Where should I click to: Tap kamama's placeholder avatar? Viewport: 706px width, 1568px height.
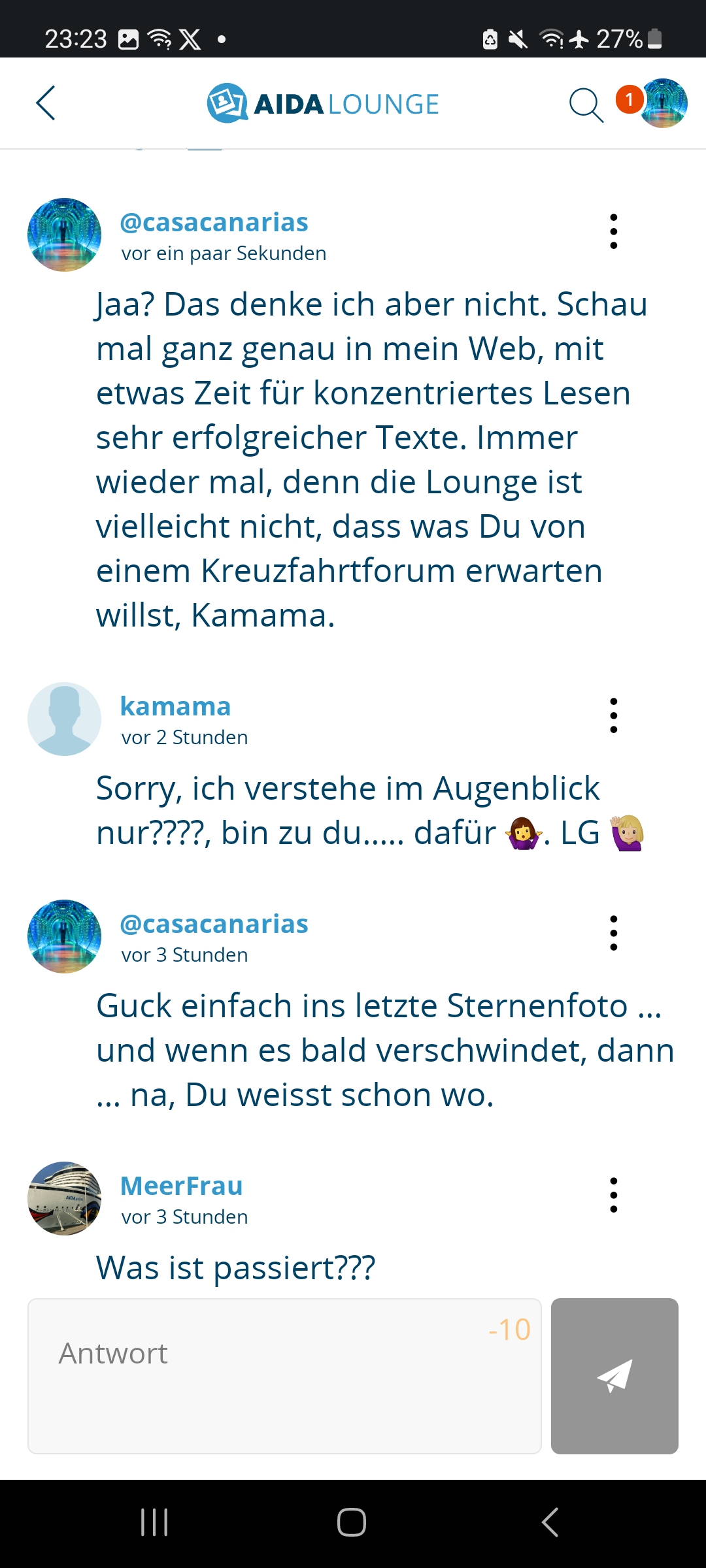tap(64, 719)
